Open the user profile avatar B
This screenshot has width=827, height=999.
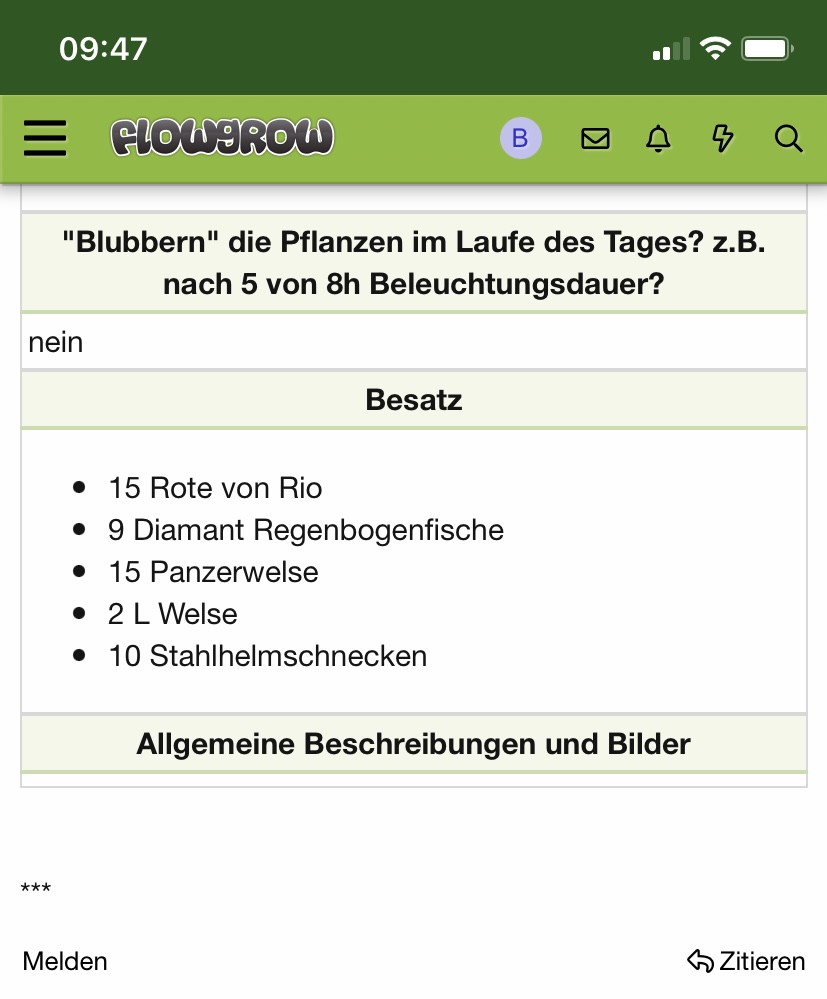click(x=521, y=138)
